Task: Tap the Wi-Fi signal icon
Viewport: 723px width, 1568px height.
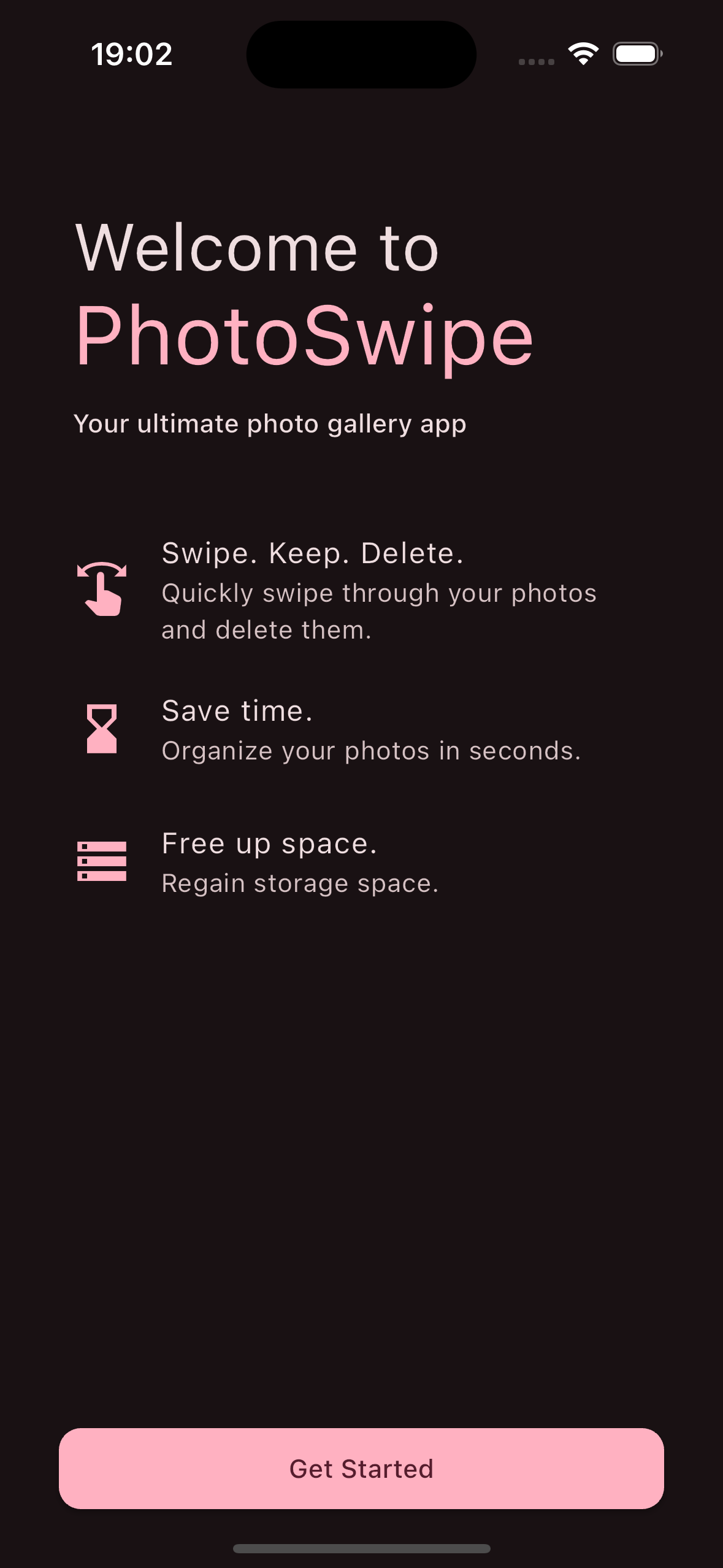Action: 582,54
